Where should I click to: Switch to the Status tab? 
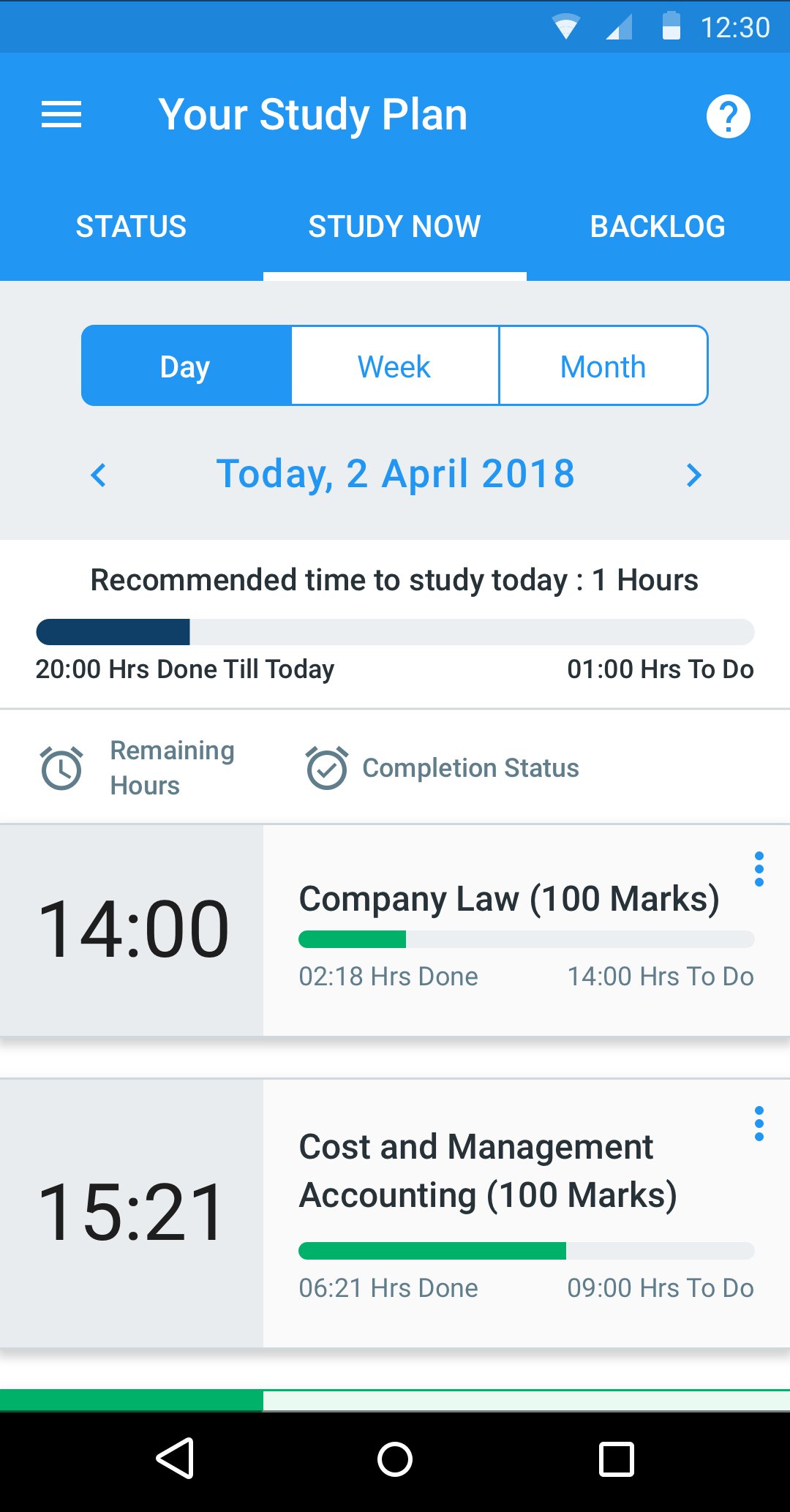click(x=132, y=227)
